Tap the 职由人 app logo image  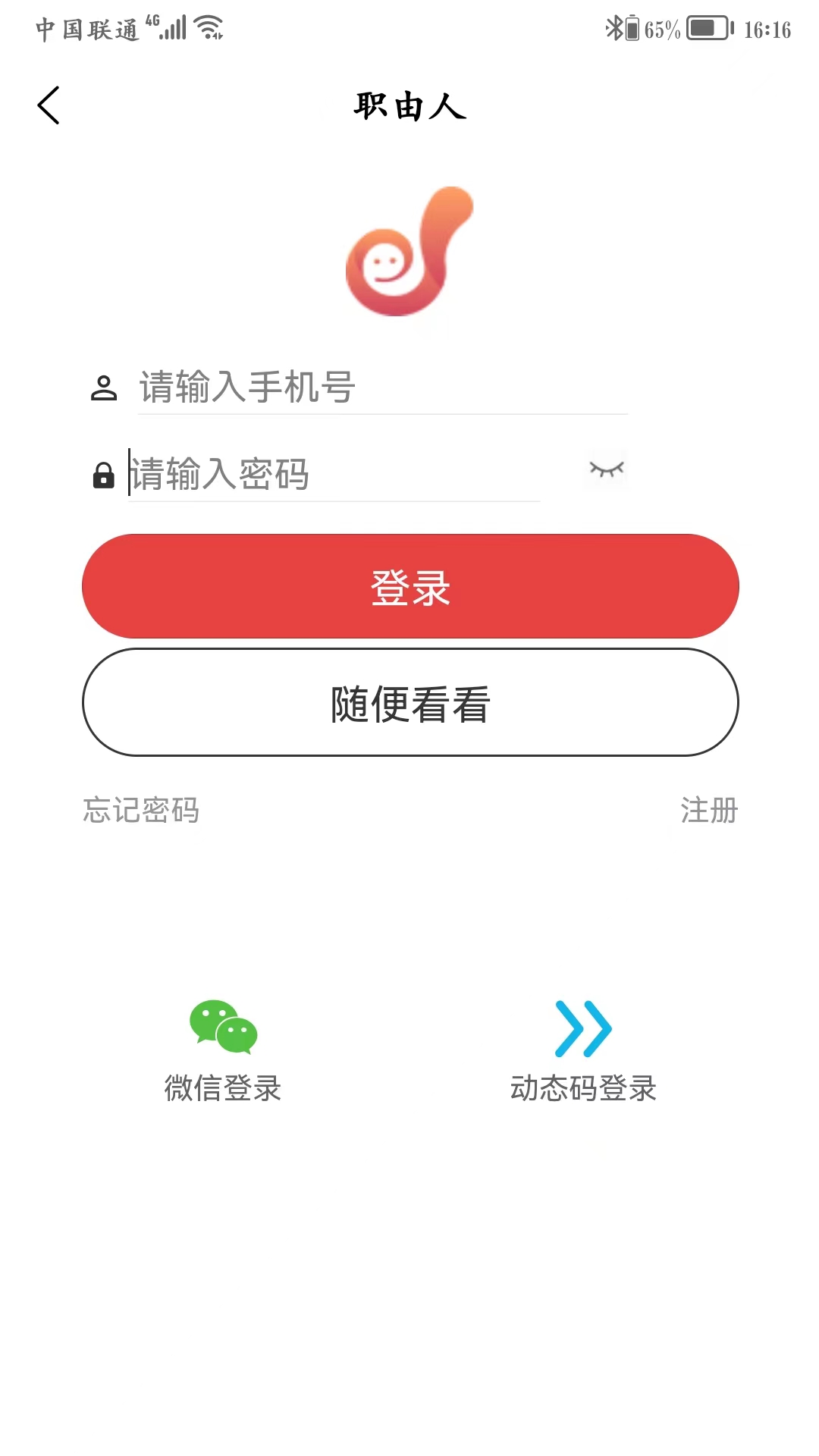(x=409, y=254)
